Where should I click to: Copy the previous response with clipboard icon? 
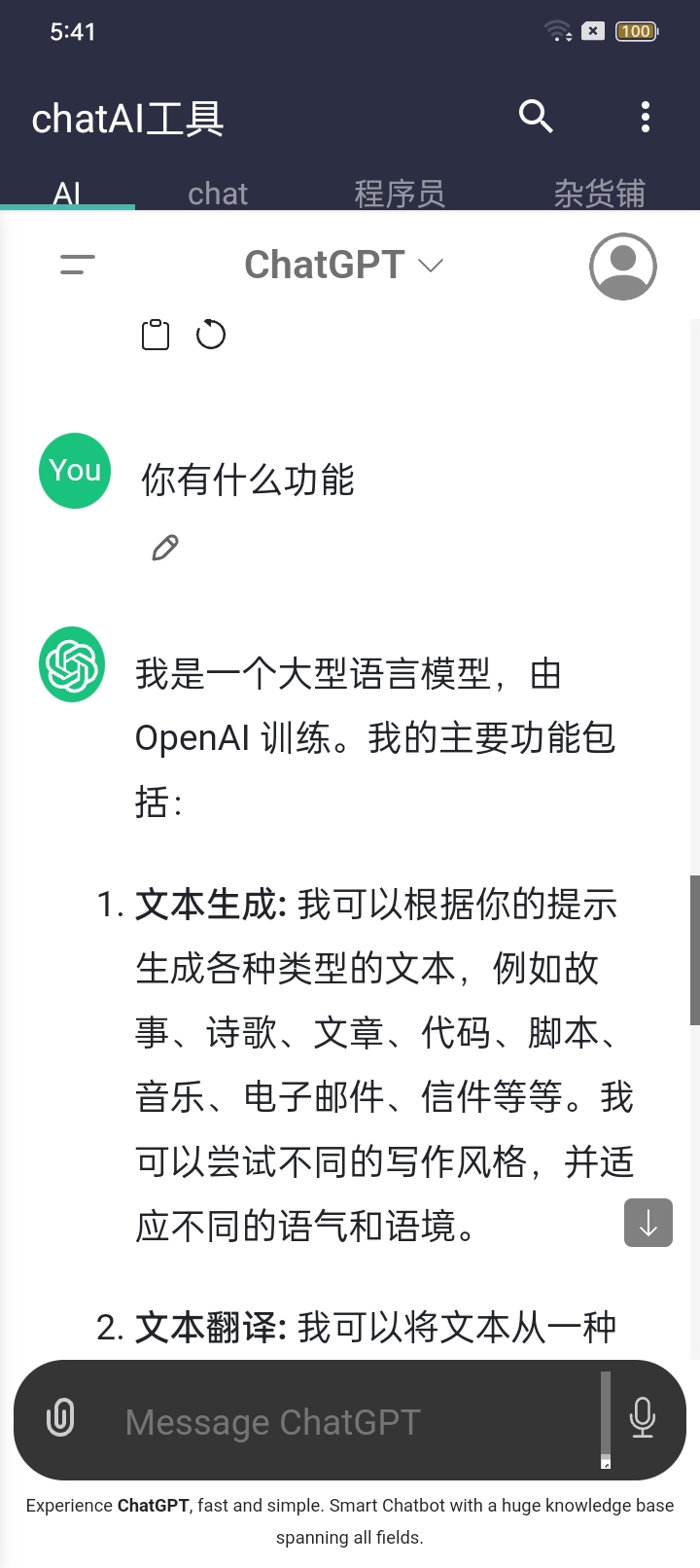(x=156, y=335)
